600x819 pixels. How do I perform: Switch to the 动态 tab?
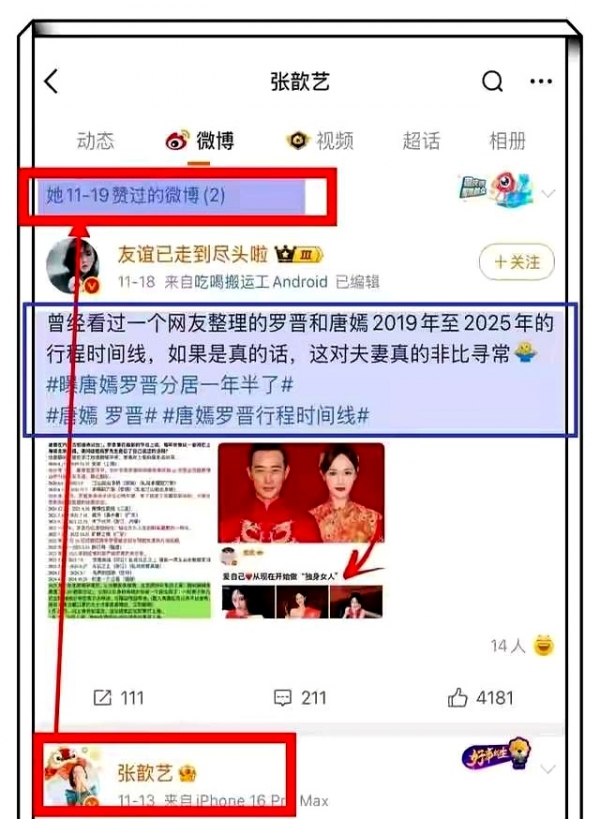pyautogui.click(x=96, y=141)
